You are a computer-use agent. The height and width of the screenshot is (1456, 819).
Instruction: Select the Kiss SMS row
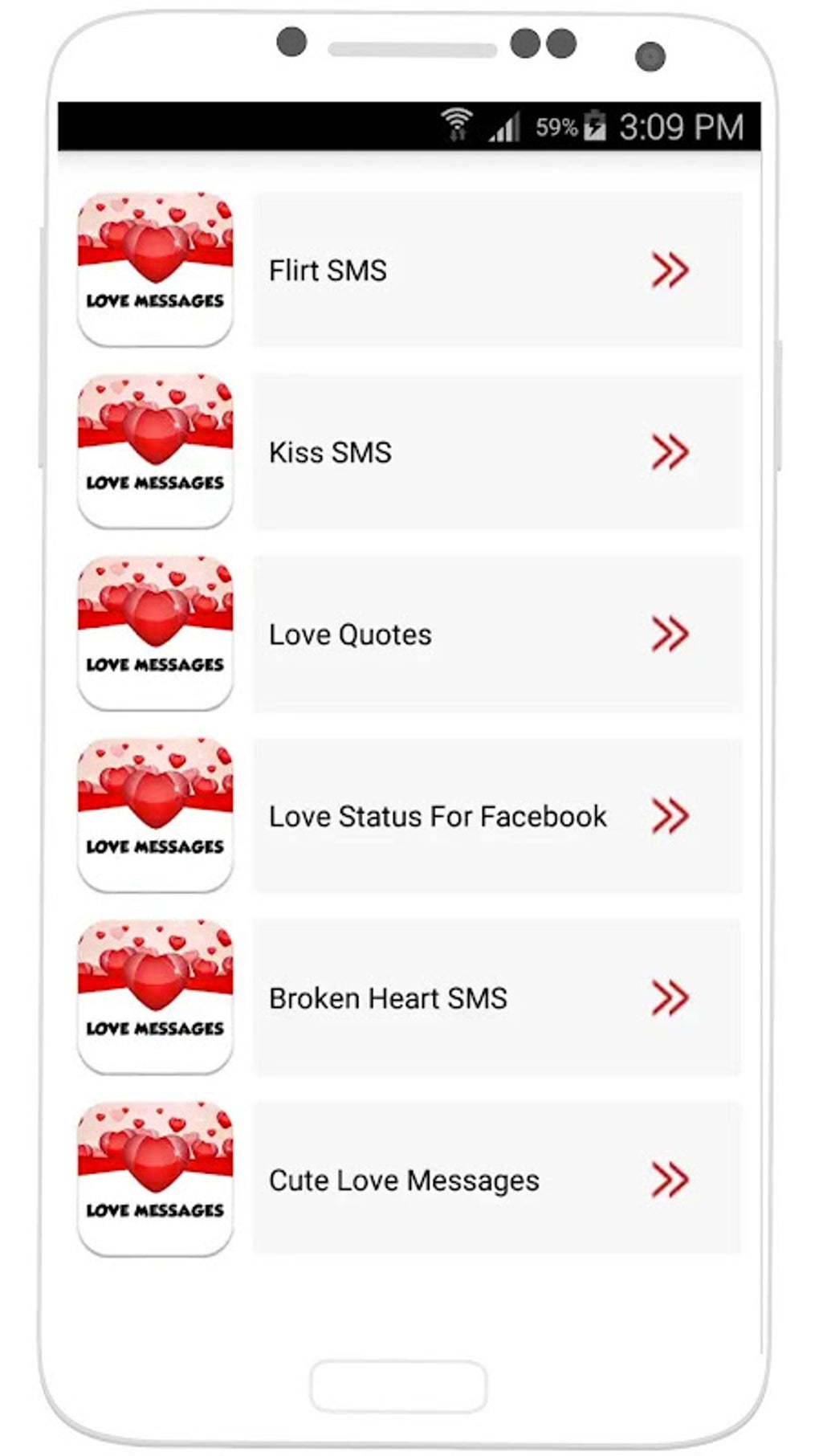[x=497, y=452]
